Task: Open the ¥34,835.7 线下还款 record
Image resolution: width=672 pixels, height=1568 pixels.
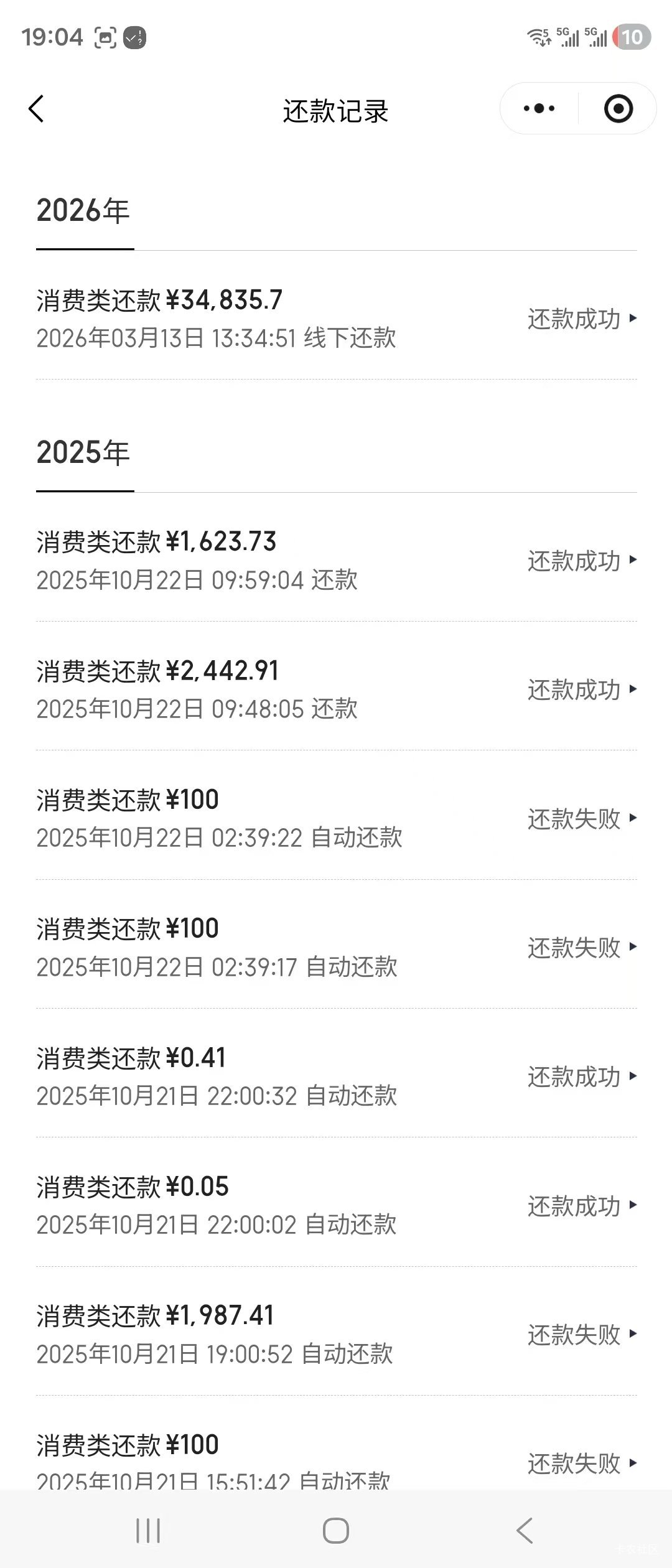Action: pos(336,319)
